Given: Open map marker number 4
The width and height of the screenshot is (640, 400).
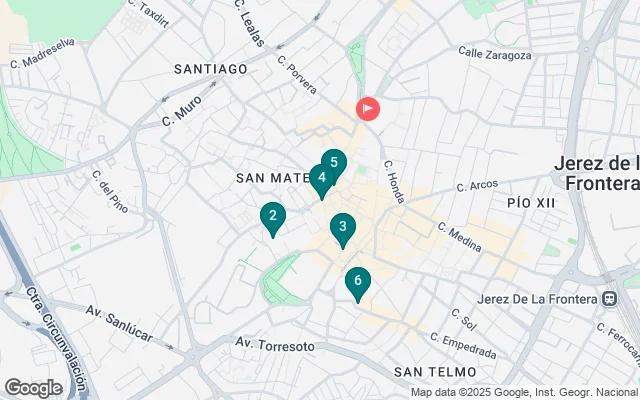Looking at the screenshot, I should pos(321,179).
